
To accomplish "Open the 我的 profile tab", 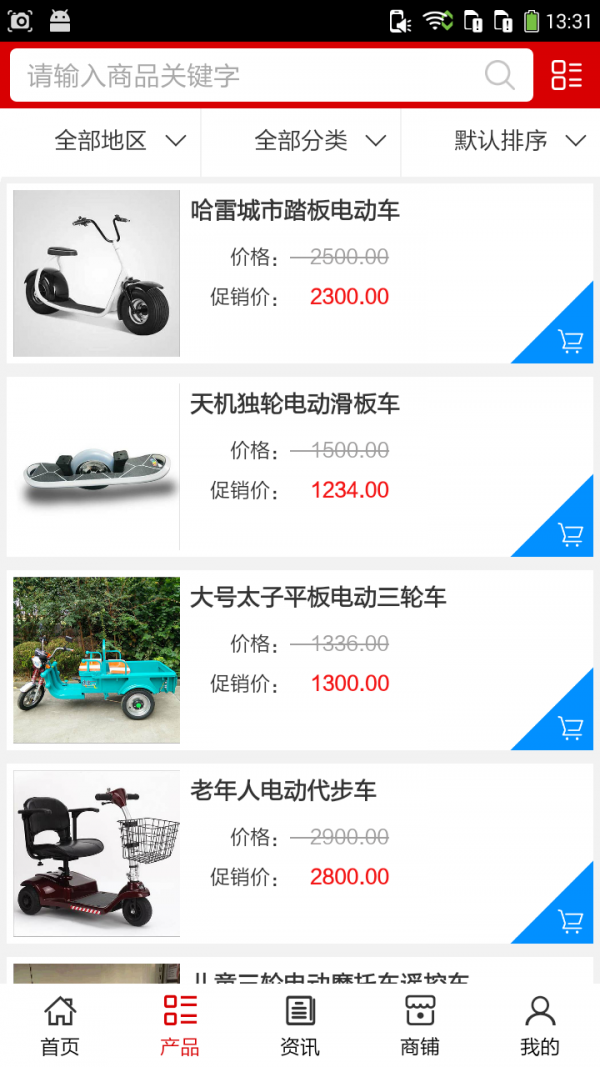I will tap(539, 1025).
